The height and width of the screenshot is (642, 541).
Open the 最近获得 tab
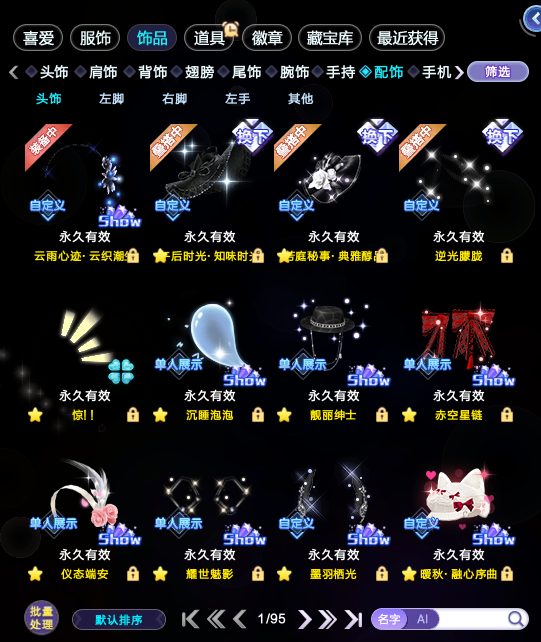[x=407, y=38]
